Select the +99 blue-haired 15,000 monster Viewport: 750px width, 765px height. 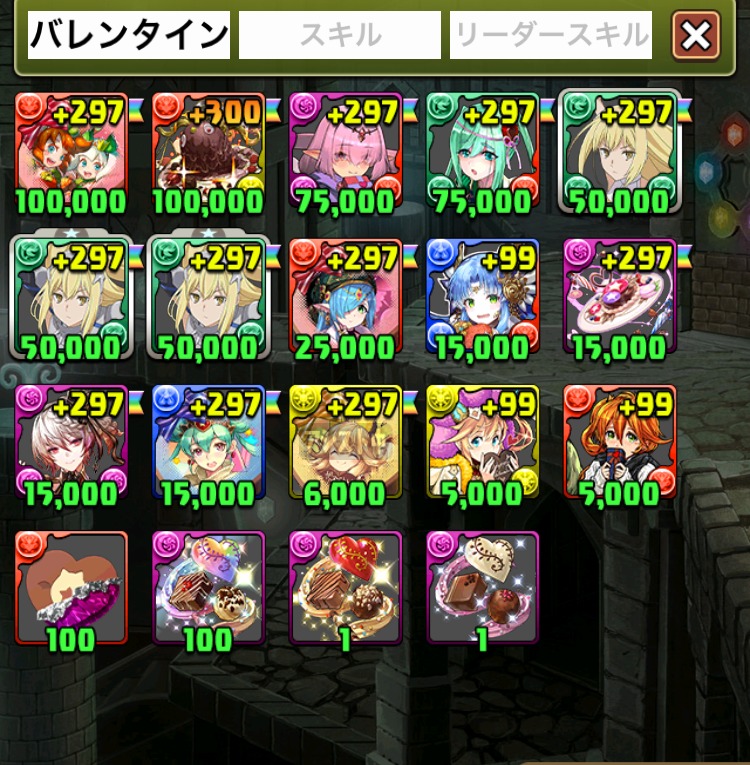482,296
